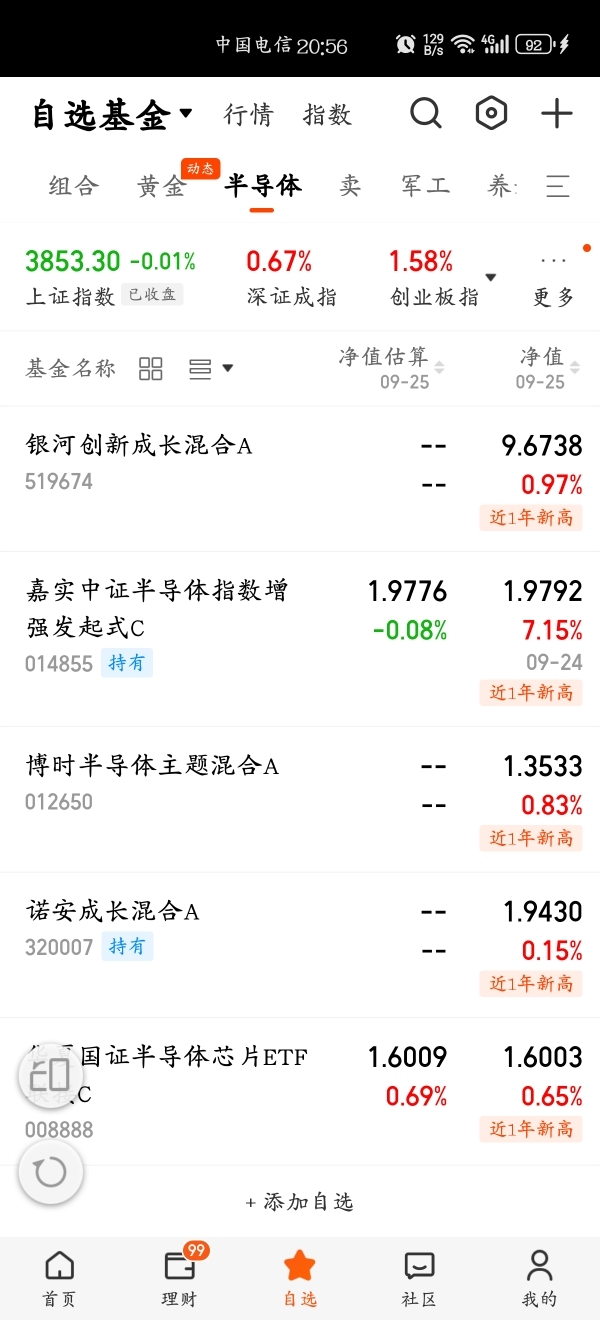
Task: Open the hexagon settings icon
Action: (x=491, y=113)
